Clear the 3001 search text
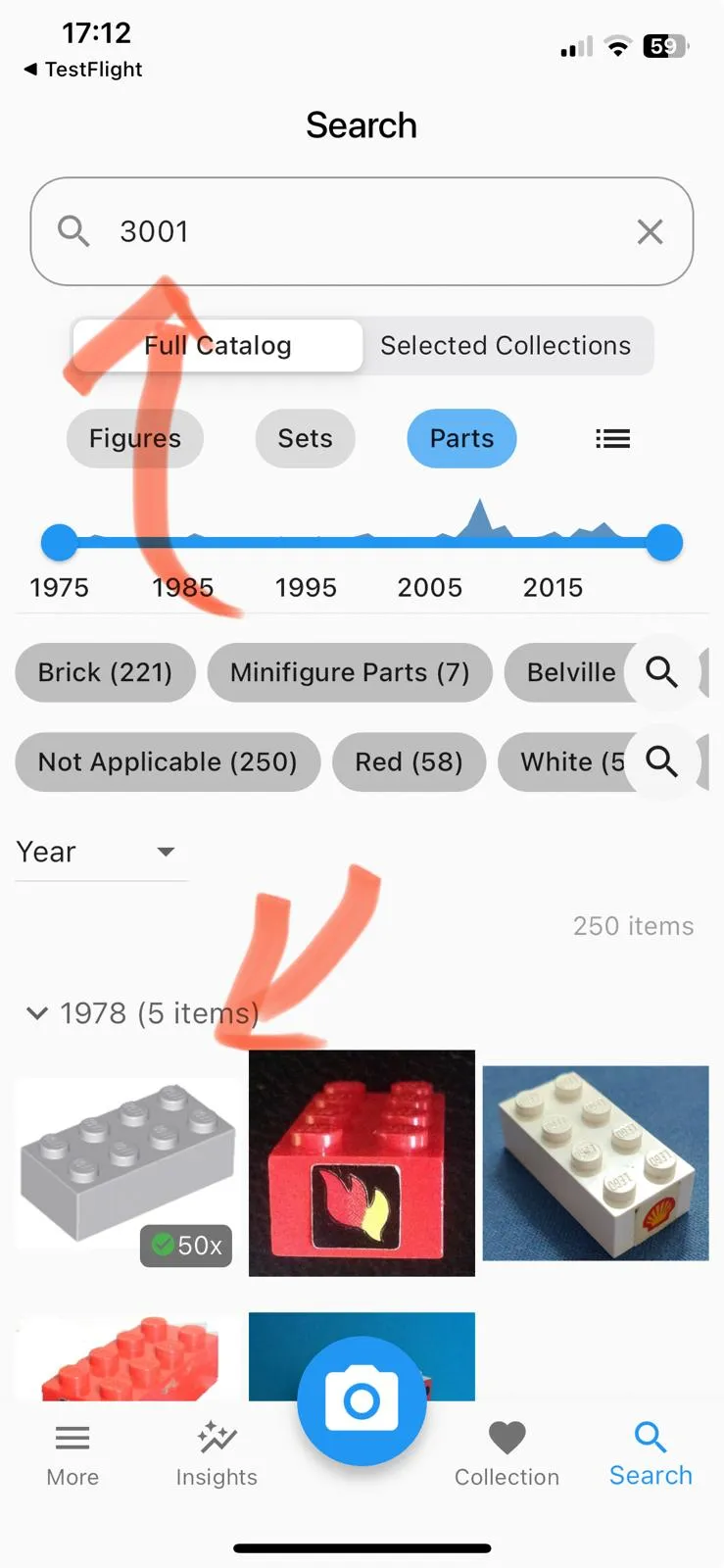 650,232
